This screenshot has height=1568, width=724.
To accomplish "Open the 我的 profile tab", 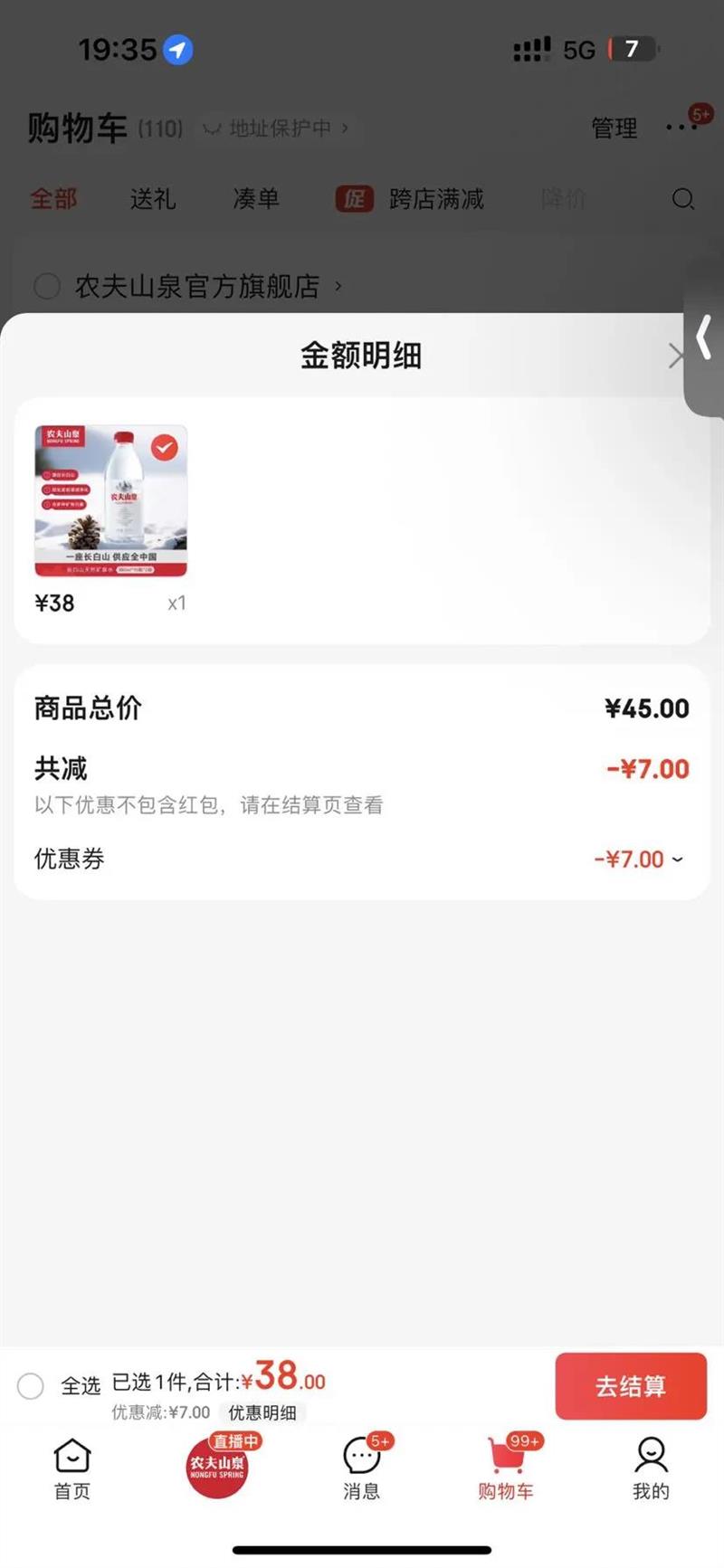I will coord(651,1468).
